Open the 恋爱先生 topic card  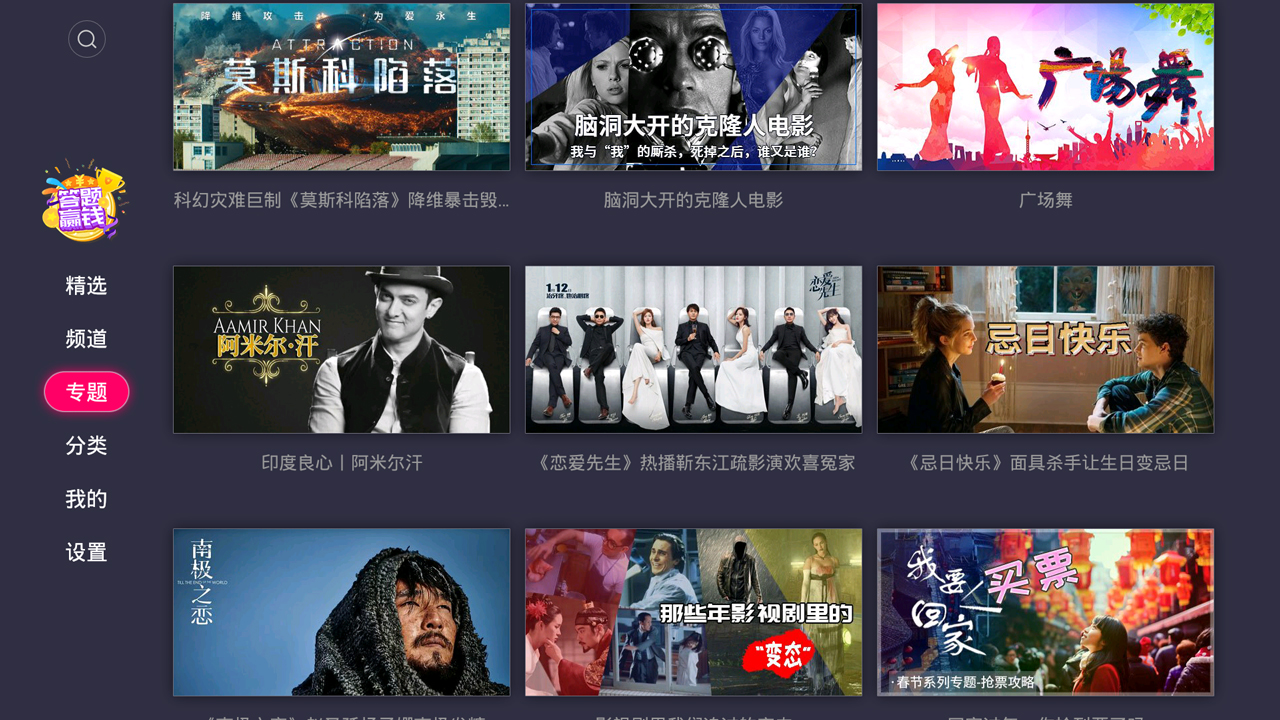694,349
